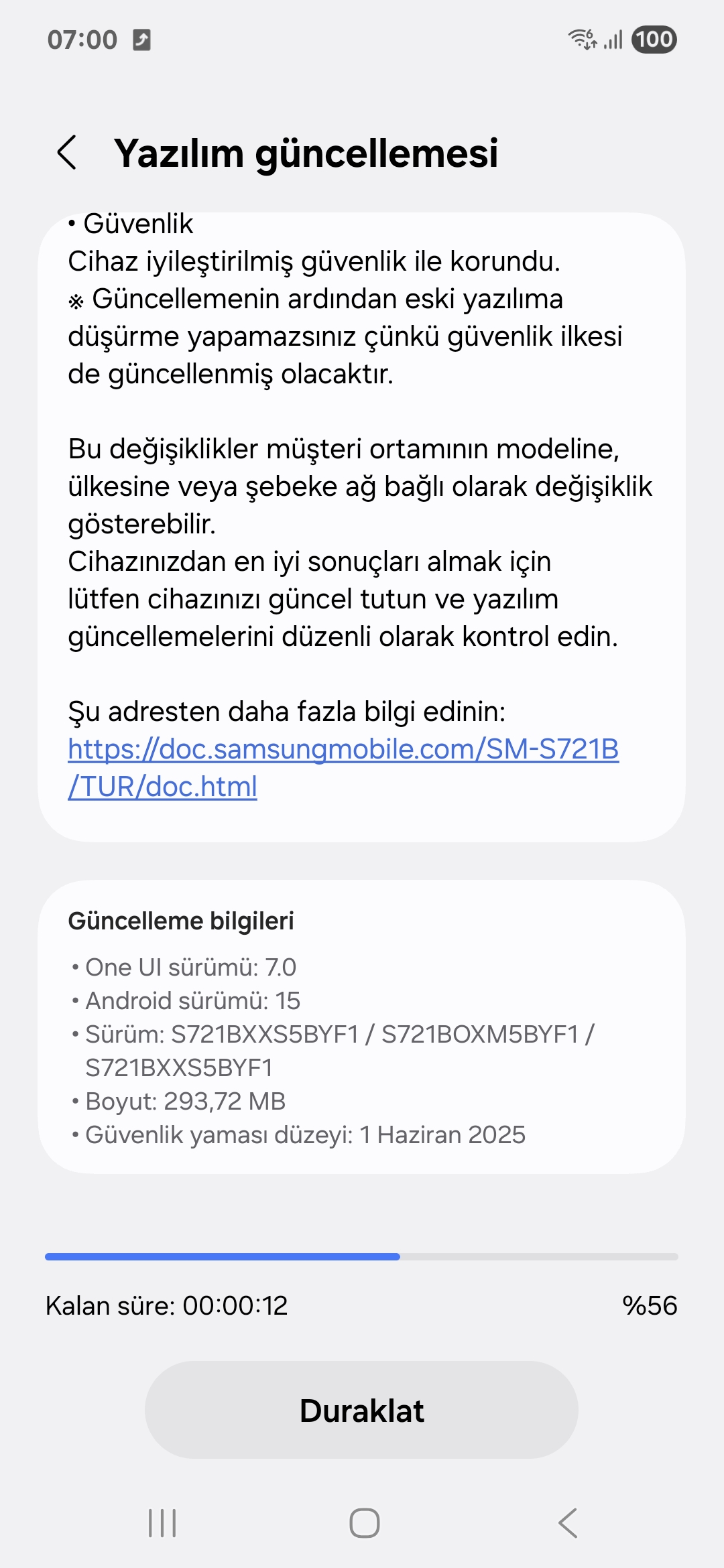
Task: Open the doc.samsungmobile.com link
Action: click(x=343, y=767)
